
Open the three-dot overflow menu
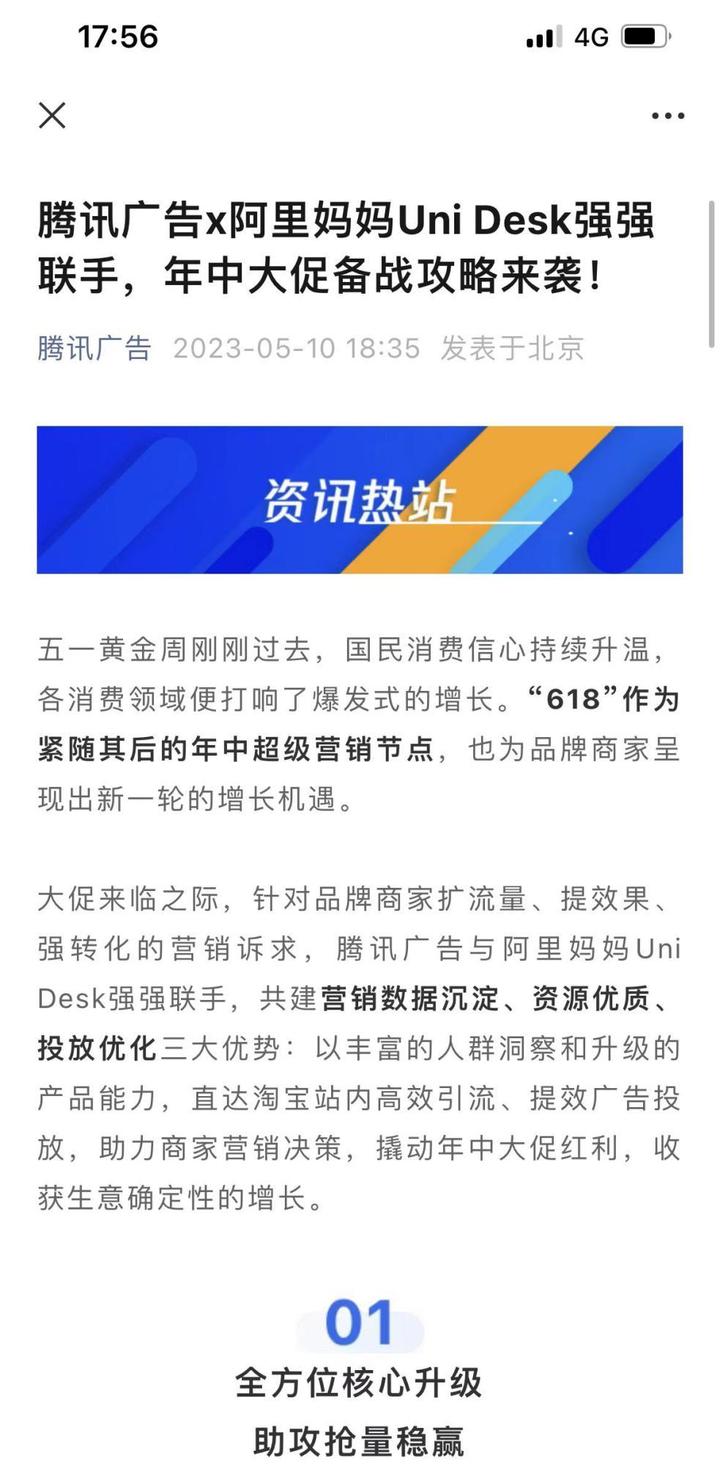(x=667, y=116)
